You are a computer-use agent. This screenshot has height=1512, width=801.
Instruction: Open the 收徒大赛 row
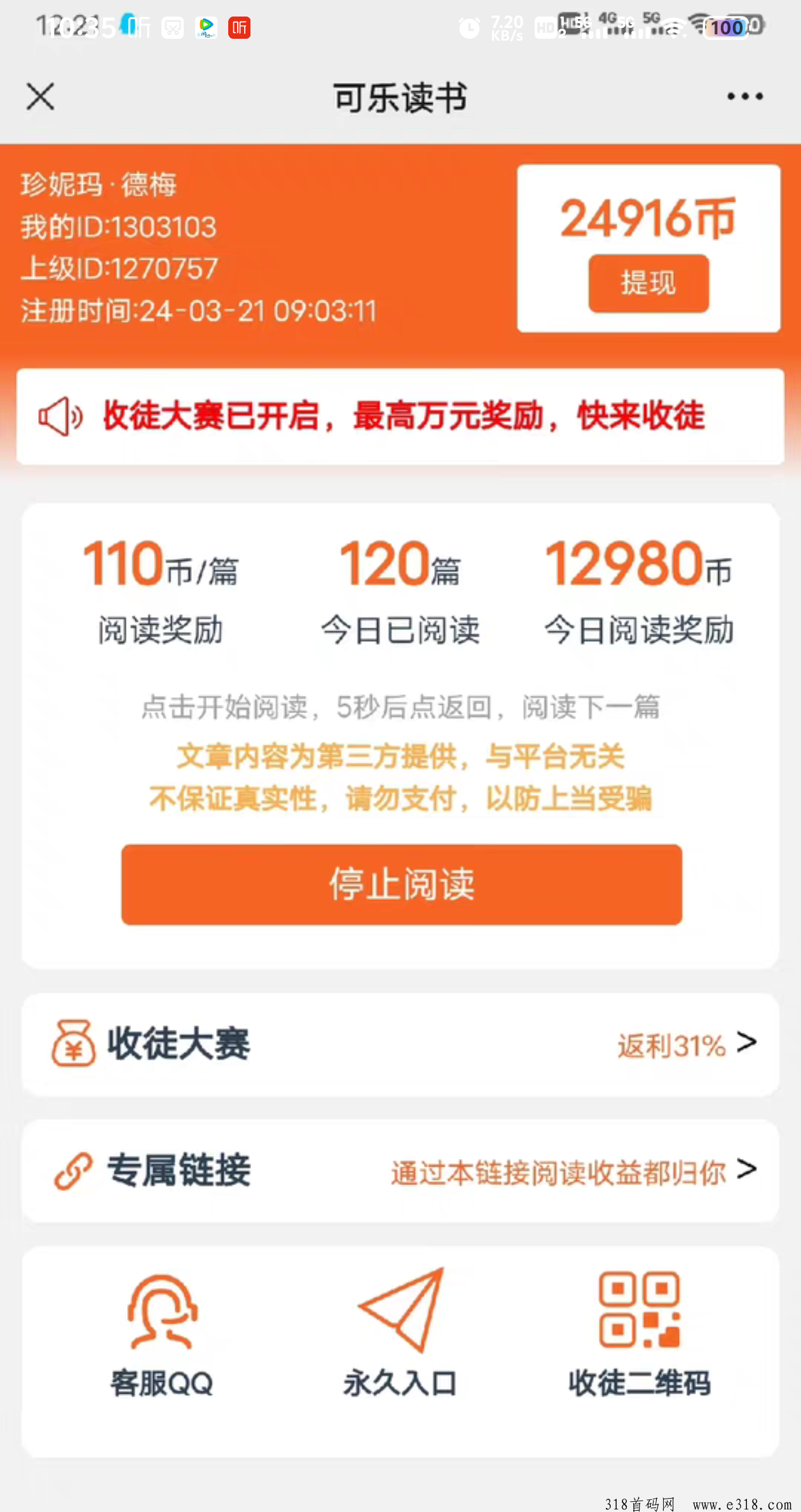(400, 1044)
